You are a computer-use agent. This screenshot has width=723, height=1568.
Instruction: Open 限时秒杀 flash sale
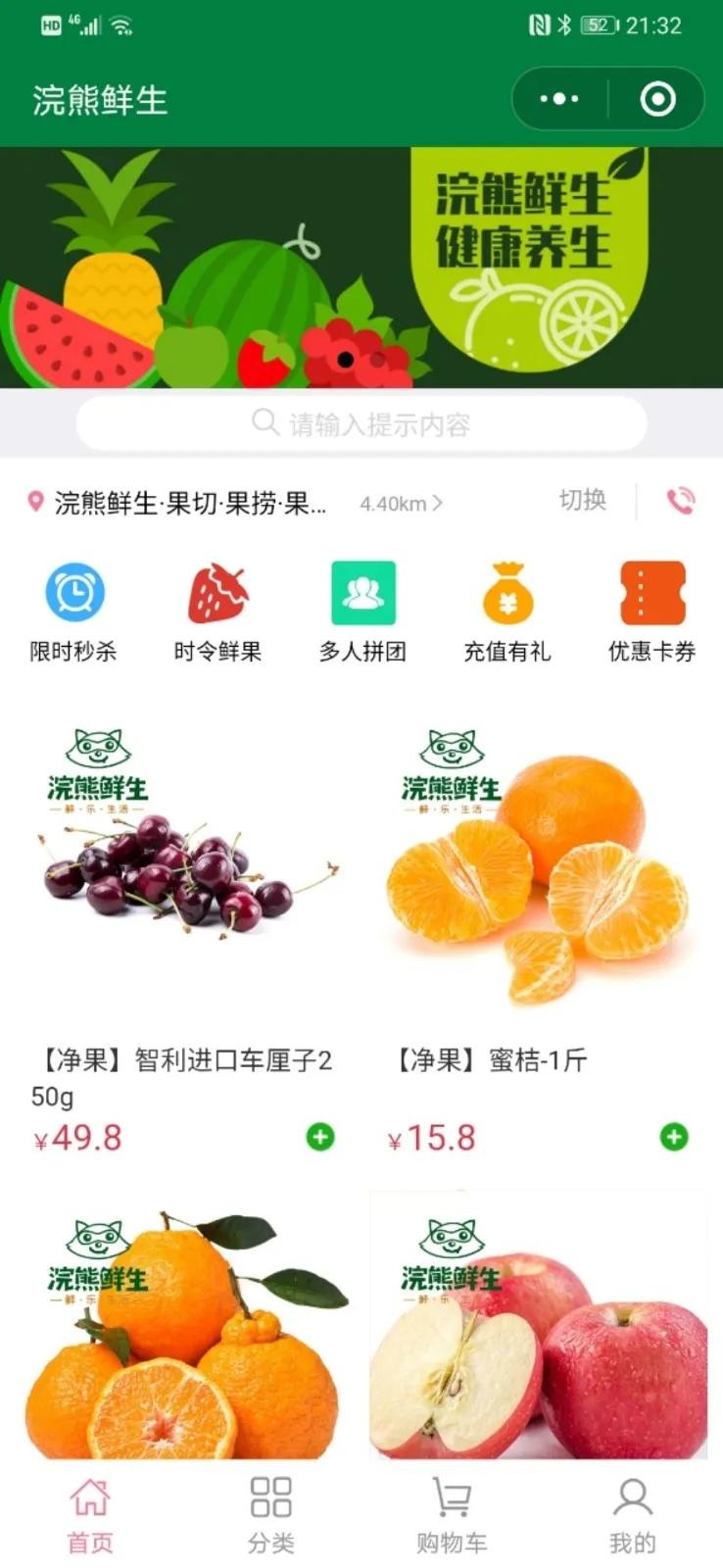(73, 612)
